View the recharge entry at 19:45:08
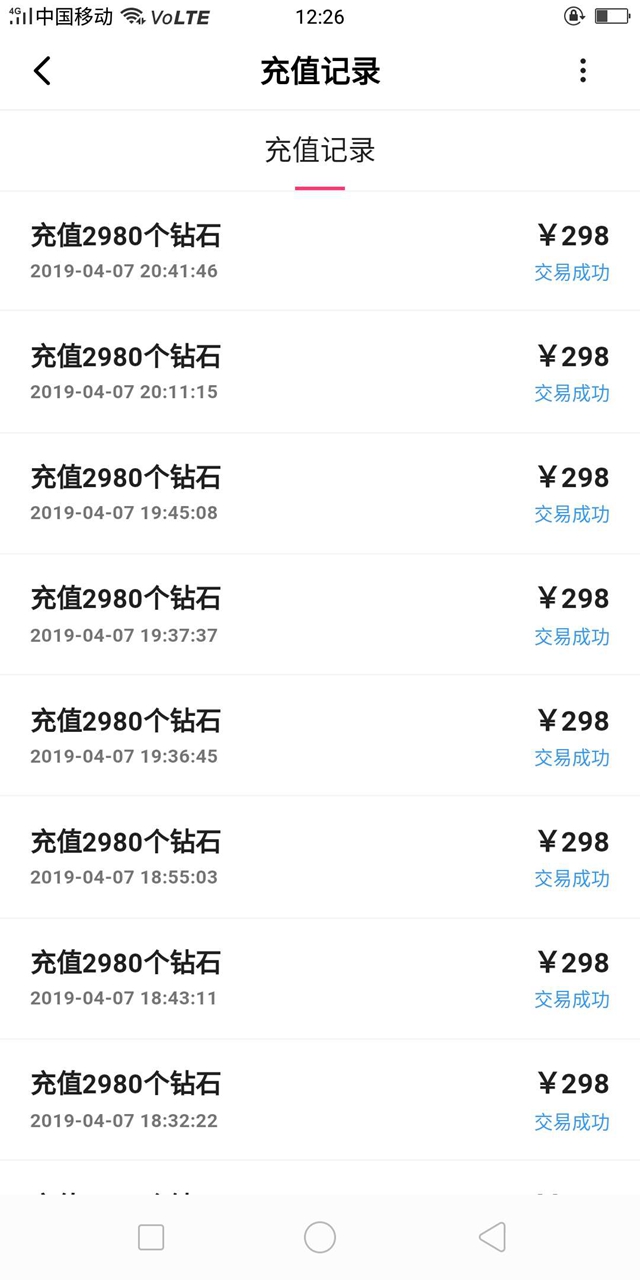Screen dimensions: 640x1280 point(320,493)
